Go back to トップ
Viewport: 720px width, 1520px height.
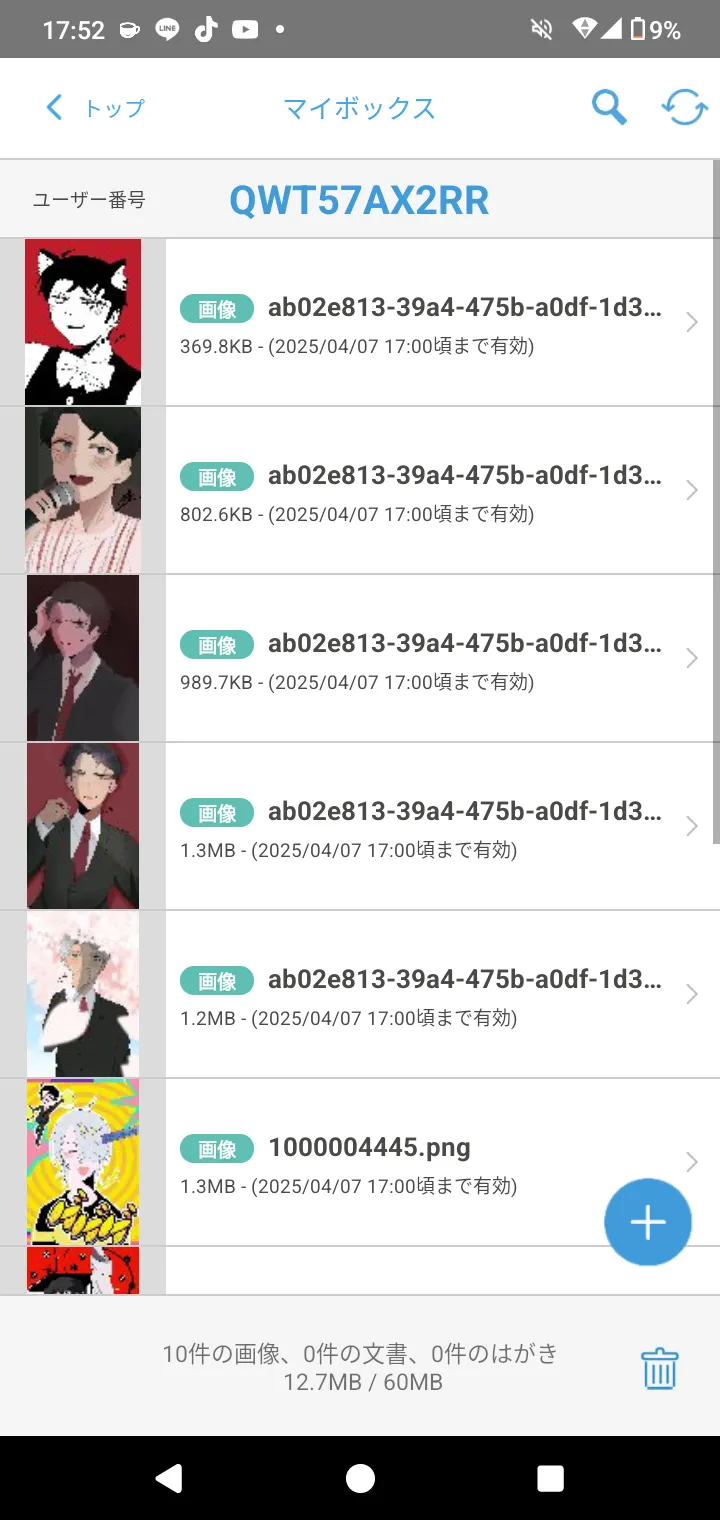coord(95,108)
